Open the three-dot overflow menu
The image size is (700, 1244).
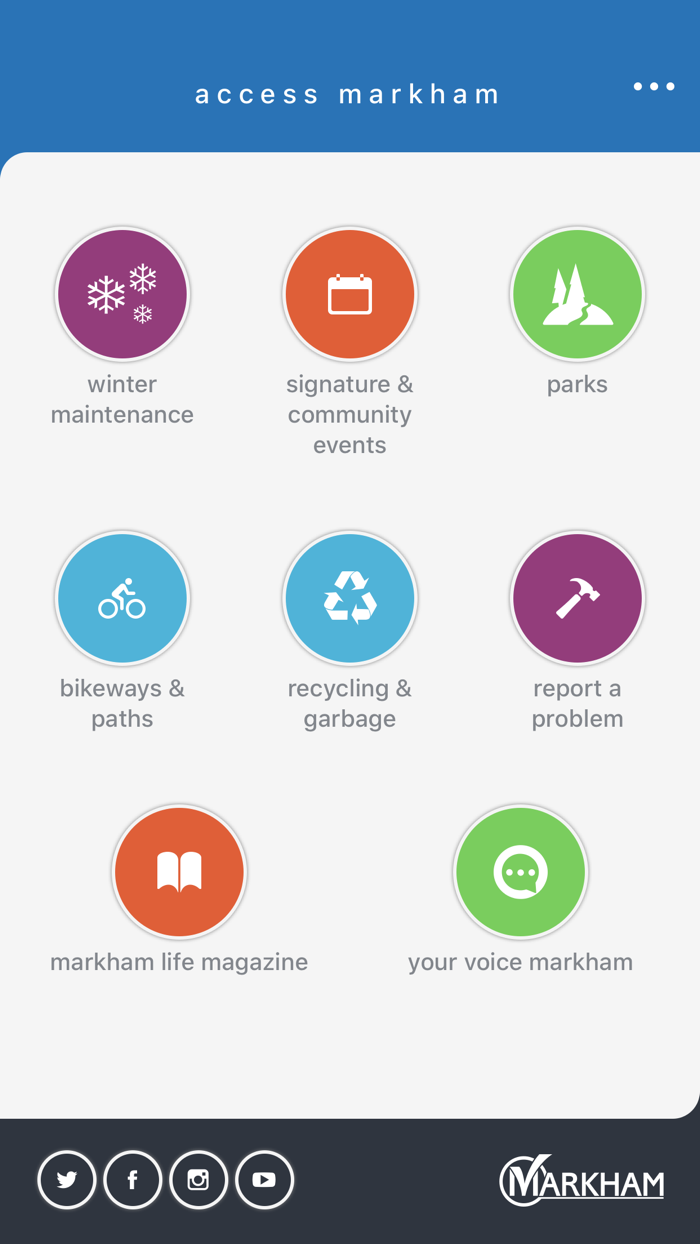pyautogui.click(x=654, y=87)
